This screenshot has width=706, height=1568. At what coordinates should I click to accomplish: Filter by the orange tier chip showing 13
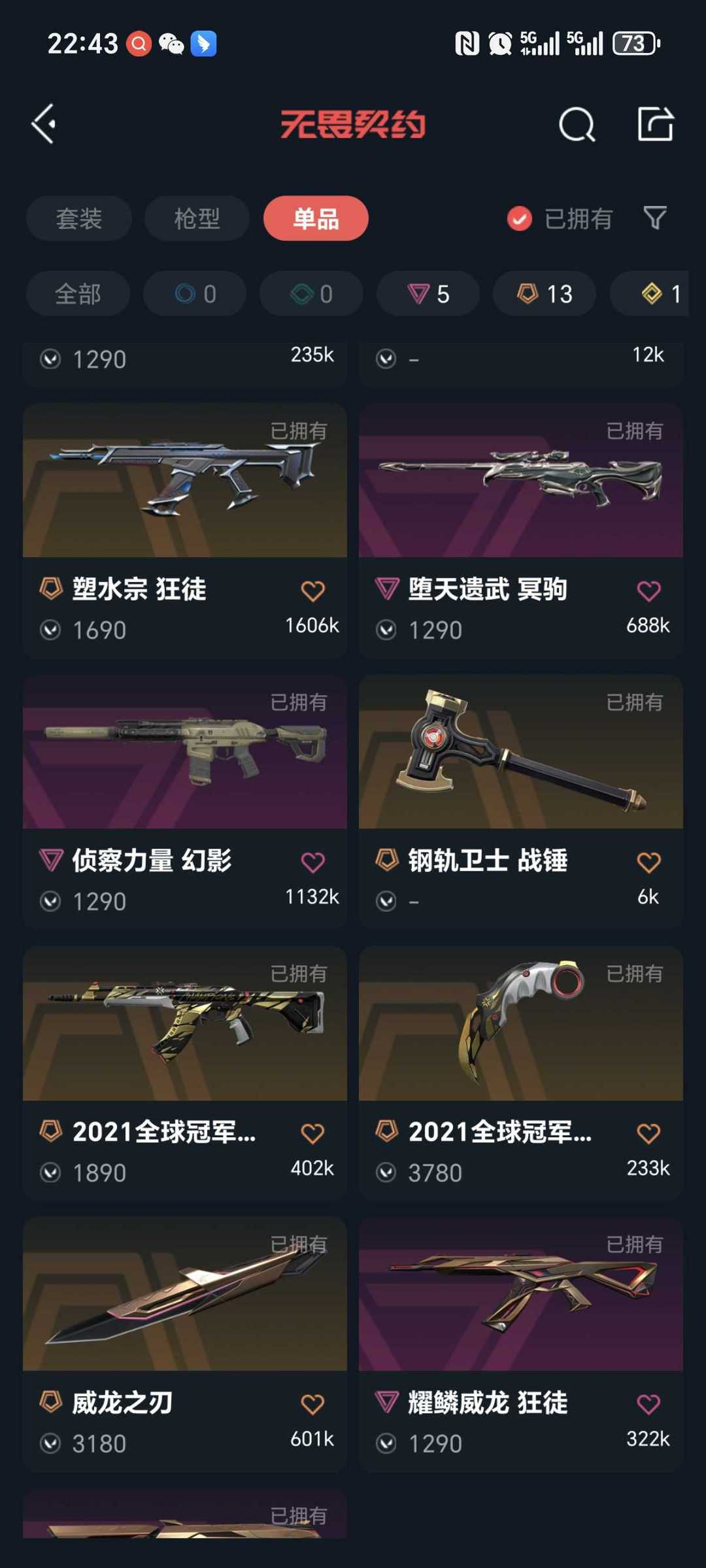545,294
